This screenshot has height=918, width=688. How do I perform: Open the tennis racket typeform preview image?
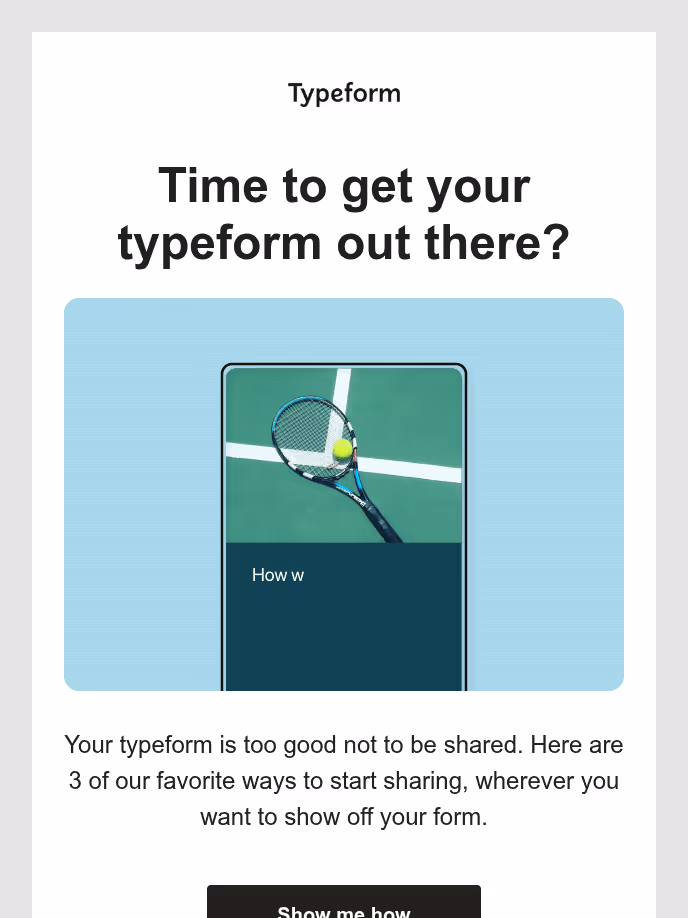(x=343, y=494)
